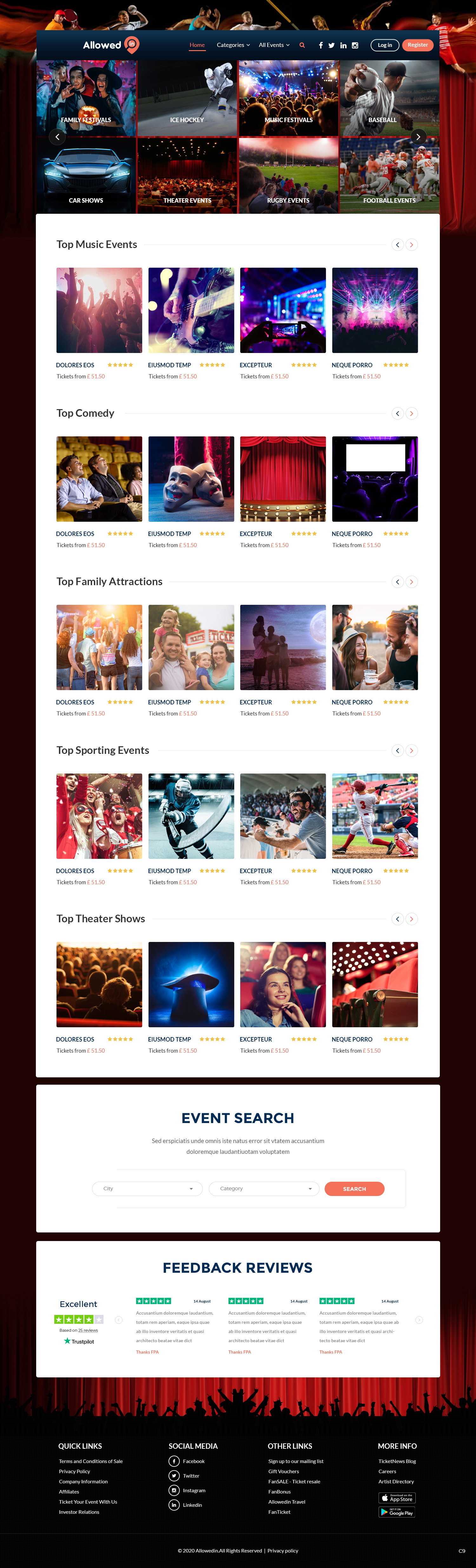Tap the Search button
476x1568 pixels.
pos(354,1189)
